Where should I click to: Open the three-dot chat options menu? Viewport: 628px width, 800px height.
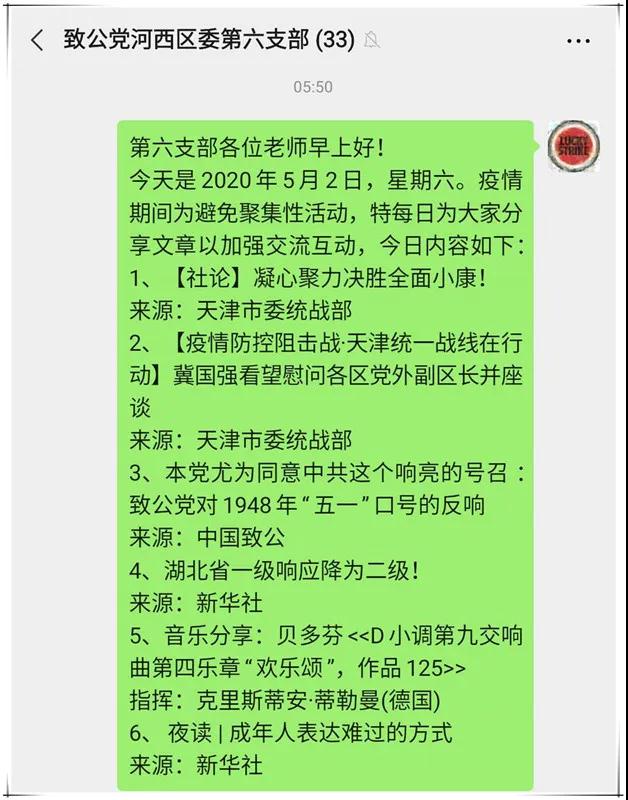click(x=578, y=41)
